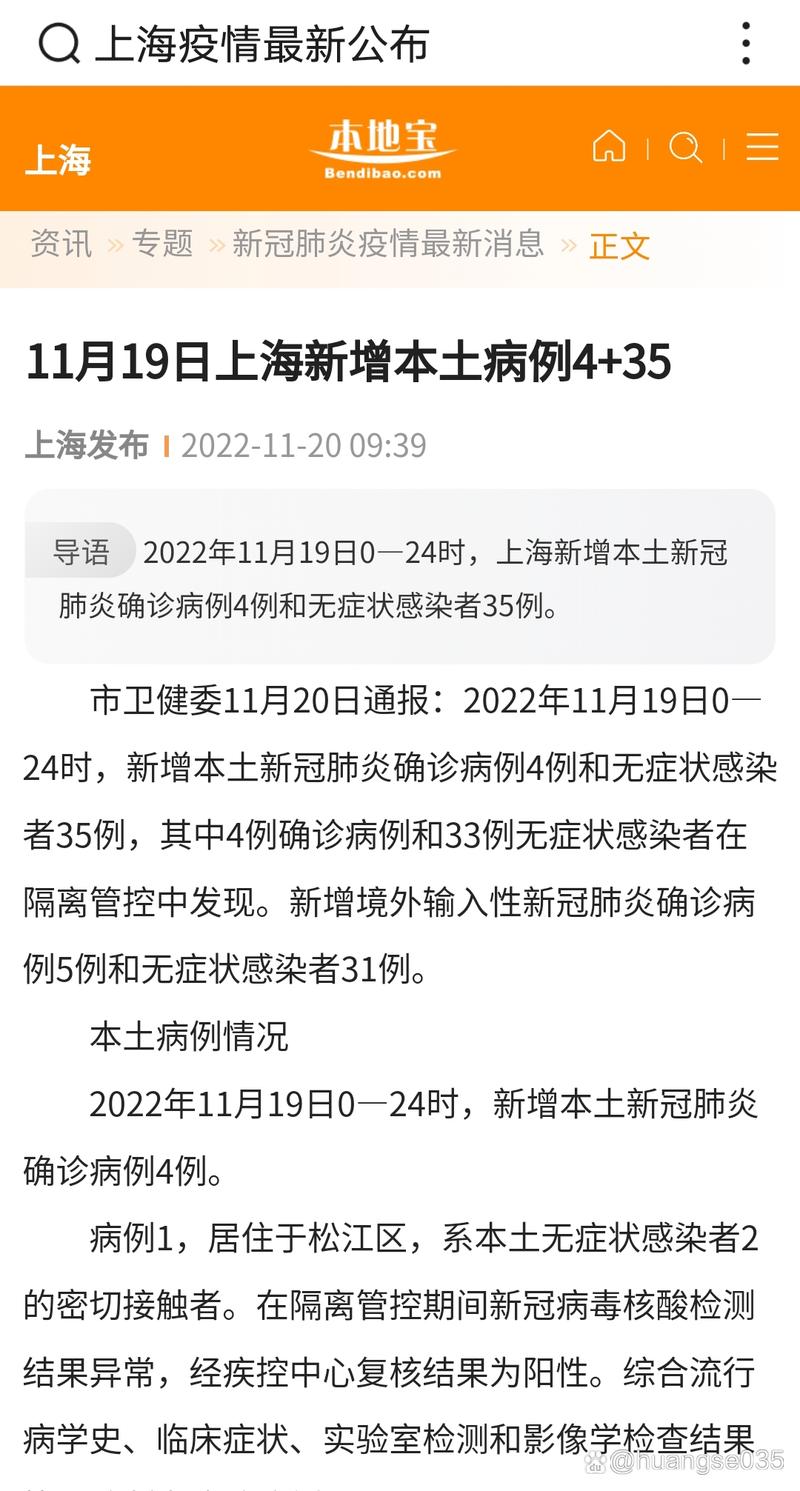Open the 资讯 breadcrumb section
Viewport: 800px width, 1491px height.
(x=60, y=243)
